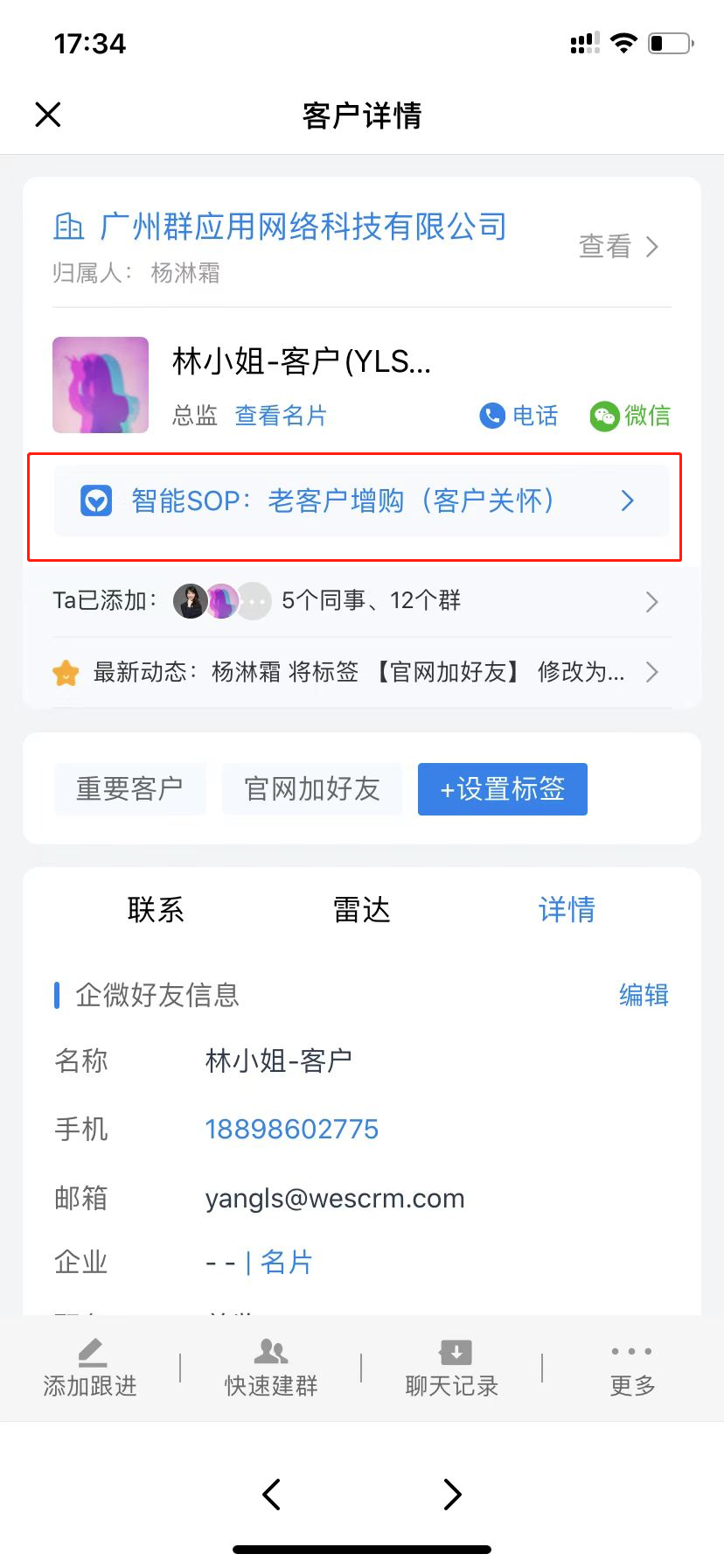Open 查看名片 link
This screenshot has width=724, height=1568.
(281, 416)
